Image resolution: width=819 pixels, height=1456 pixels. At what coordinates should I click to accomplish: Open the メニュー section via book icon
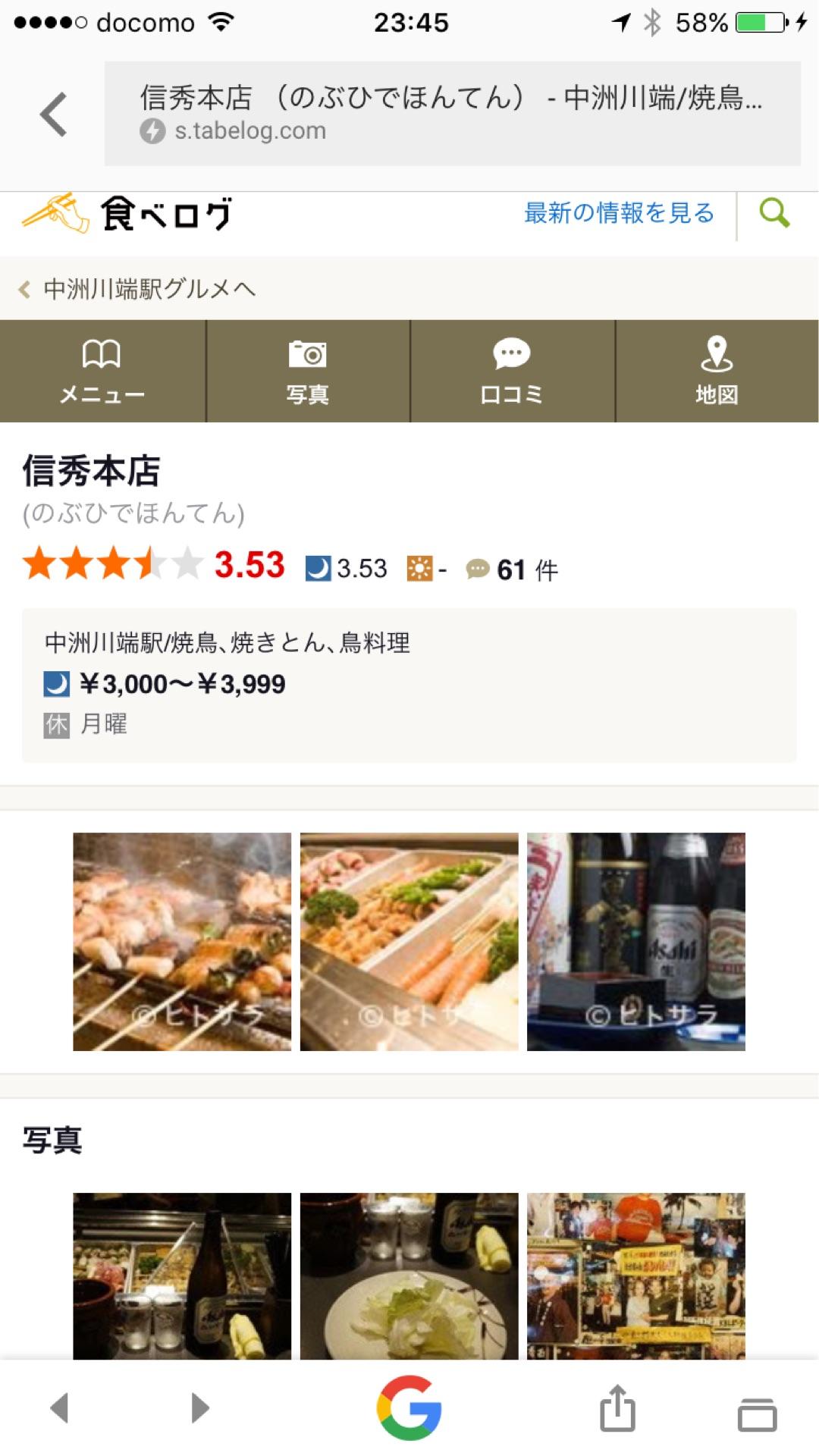[102, 371]
